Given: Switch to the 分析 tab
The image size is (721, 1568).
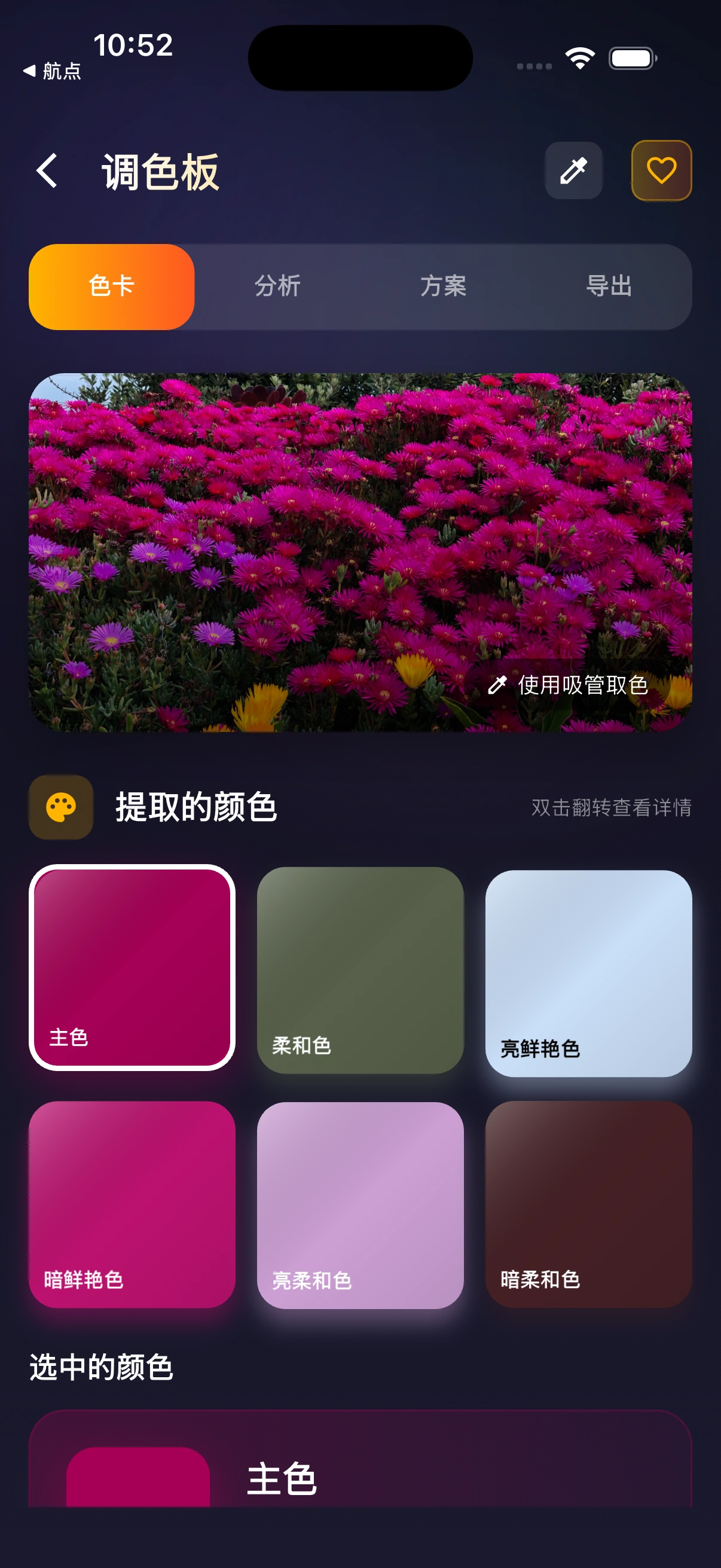Looking at the screenshot, I should pyautogui.click(x=277, y=286).
